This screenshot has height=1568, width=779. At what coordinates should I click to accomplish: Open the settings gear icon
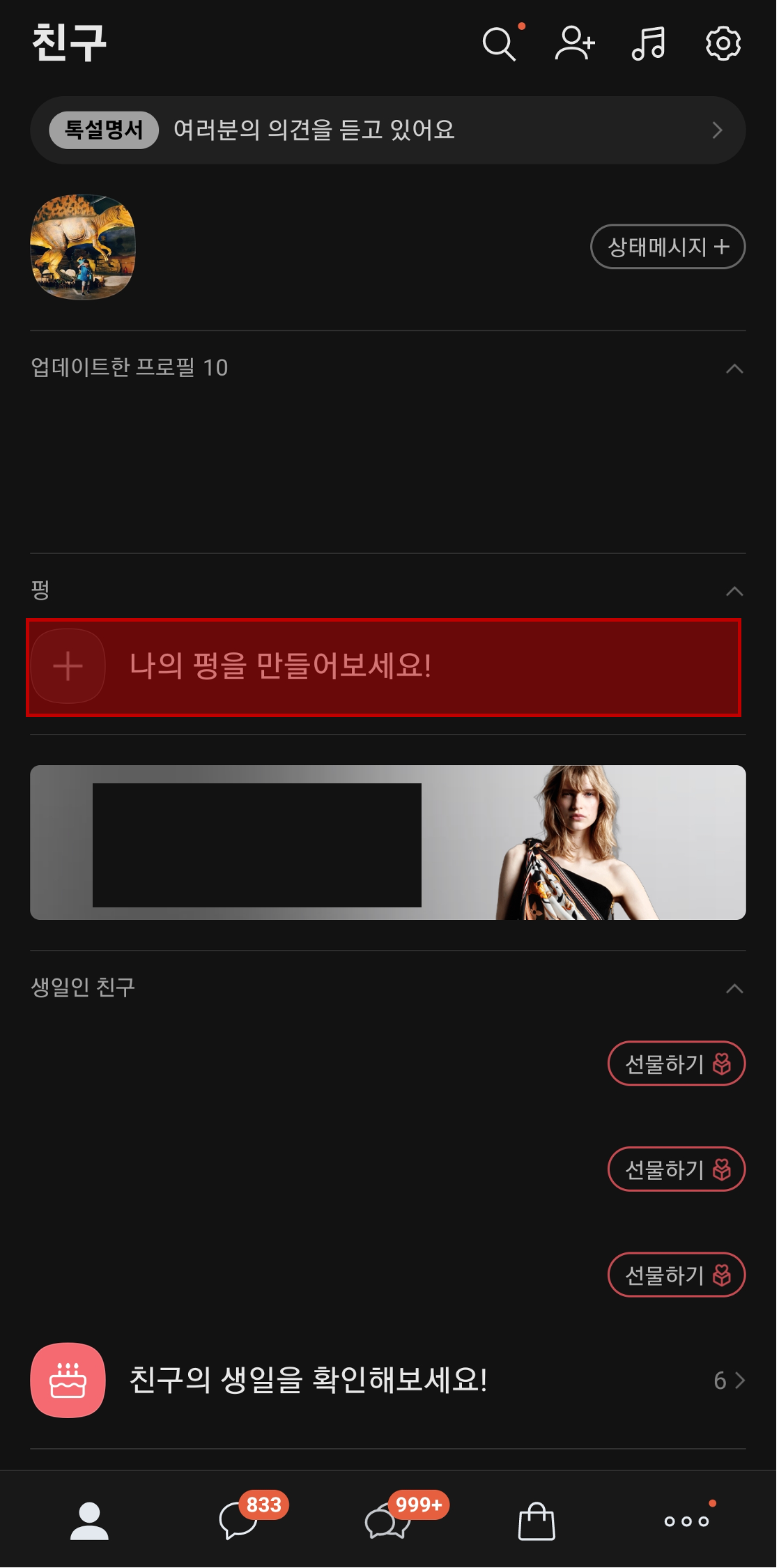click(x=723, y=44)
